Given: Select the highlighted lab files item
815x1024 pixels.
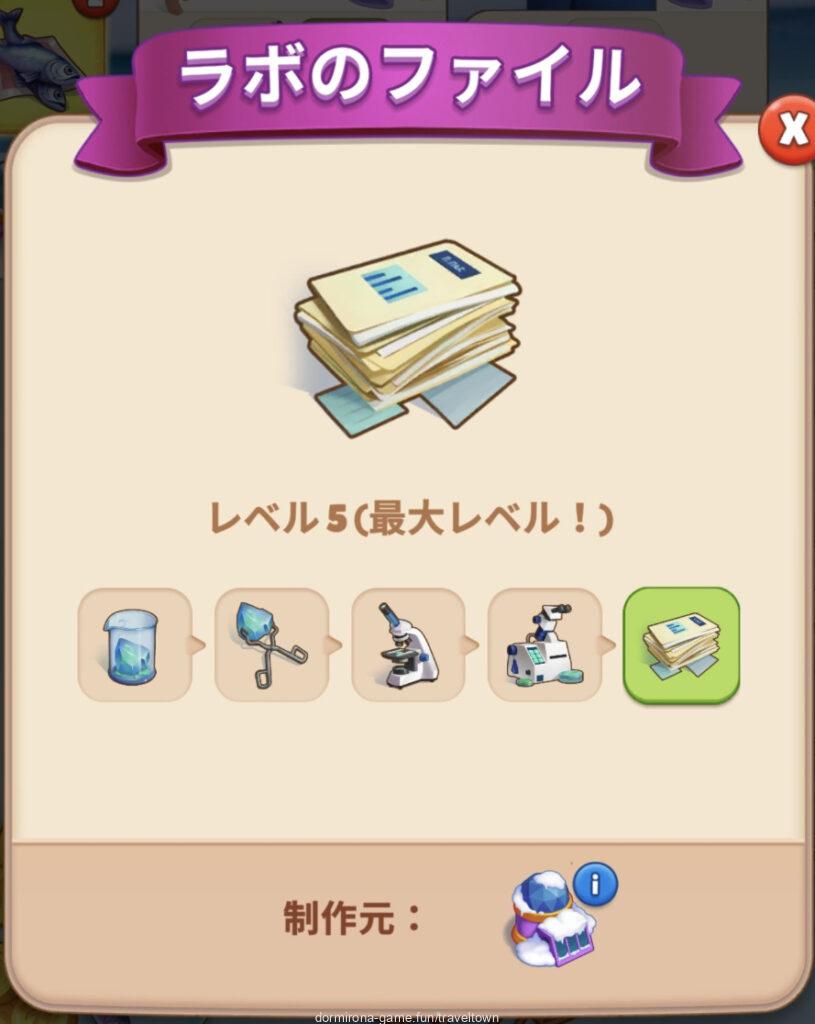Looking at the screenshot, I should click(x=681, y=645).
